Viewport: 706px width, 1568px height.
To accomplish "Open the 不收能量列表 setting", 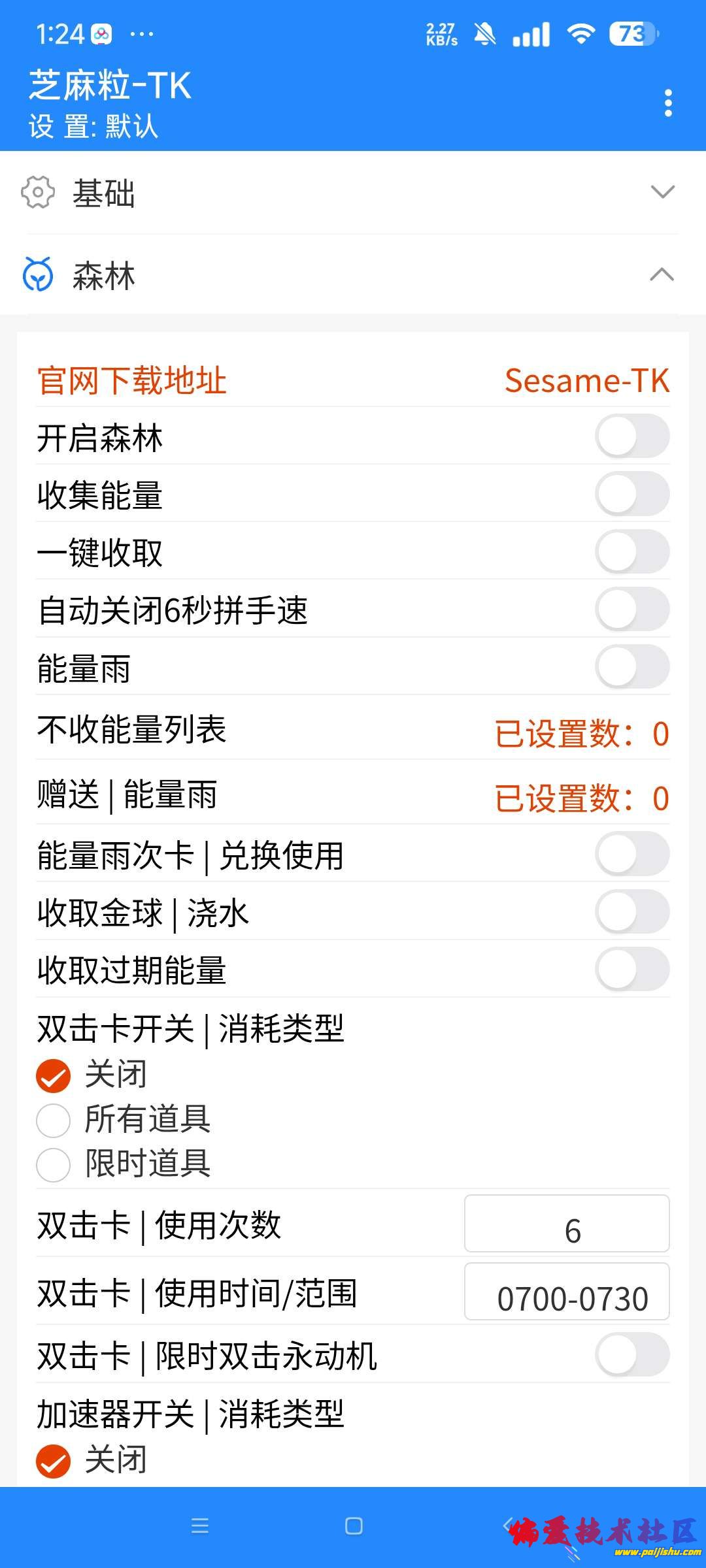I will pyautogui.click(x=353, y=730).
